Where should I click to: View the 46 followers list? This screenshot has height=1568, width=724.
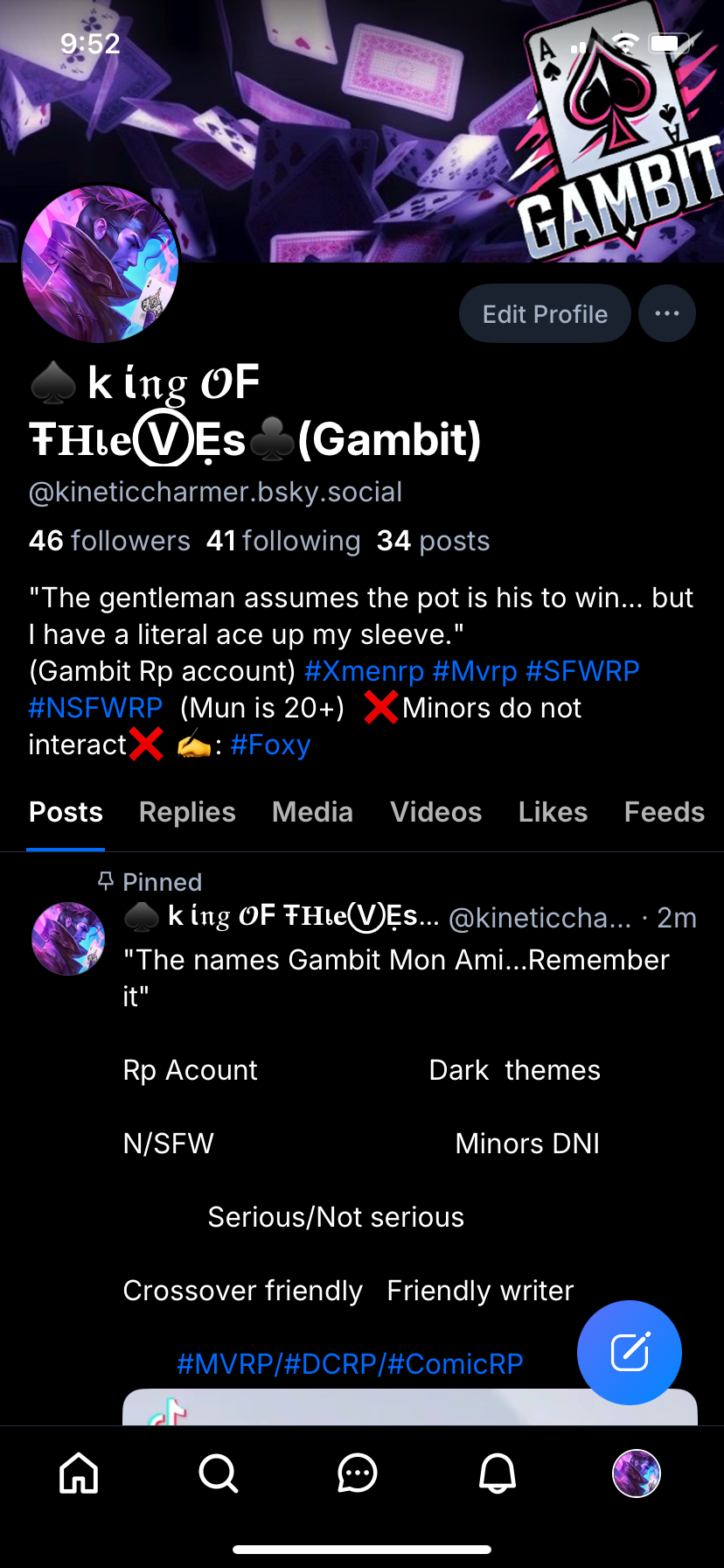(x=109, y=541)
